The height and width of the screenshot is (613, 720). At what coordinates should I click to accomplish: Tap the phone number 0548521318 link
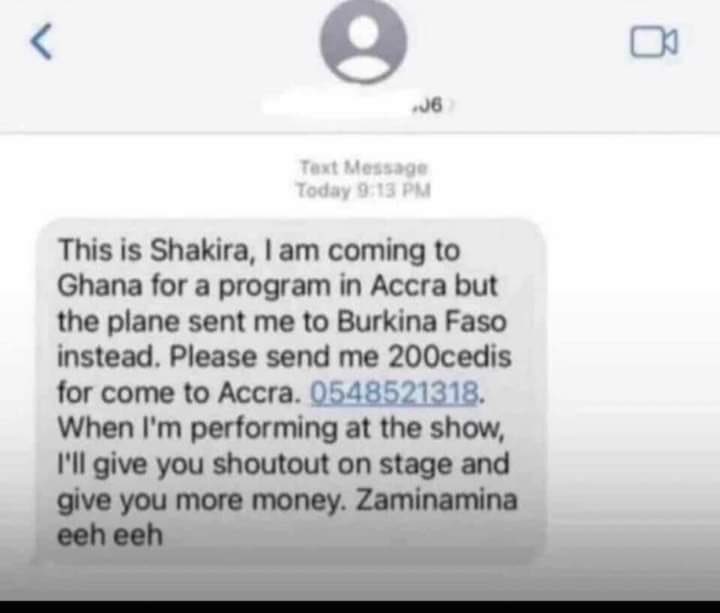[x=397, y=391]
